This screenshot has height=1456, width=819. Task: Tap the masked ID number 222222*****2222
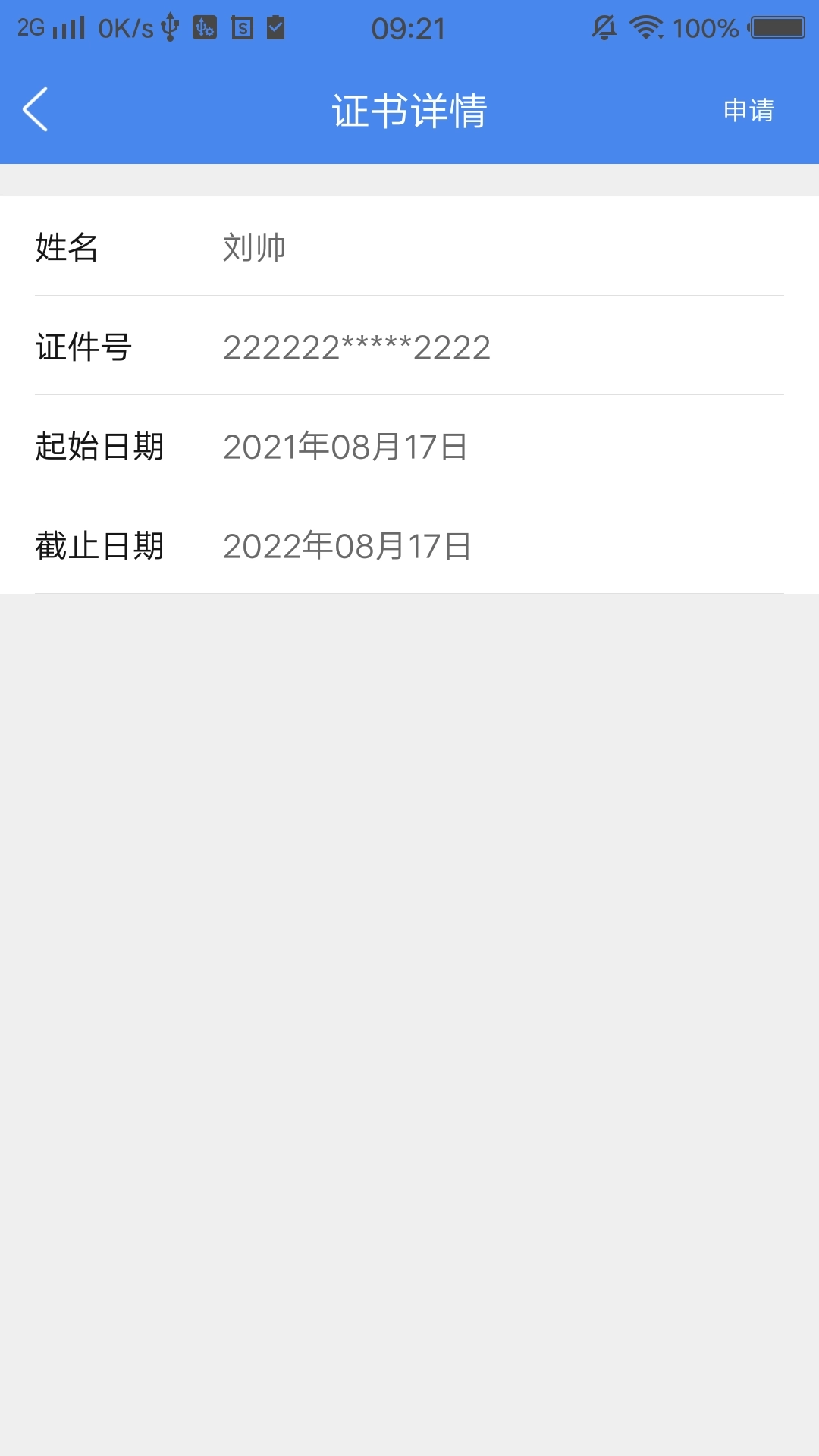coord(356,347)
